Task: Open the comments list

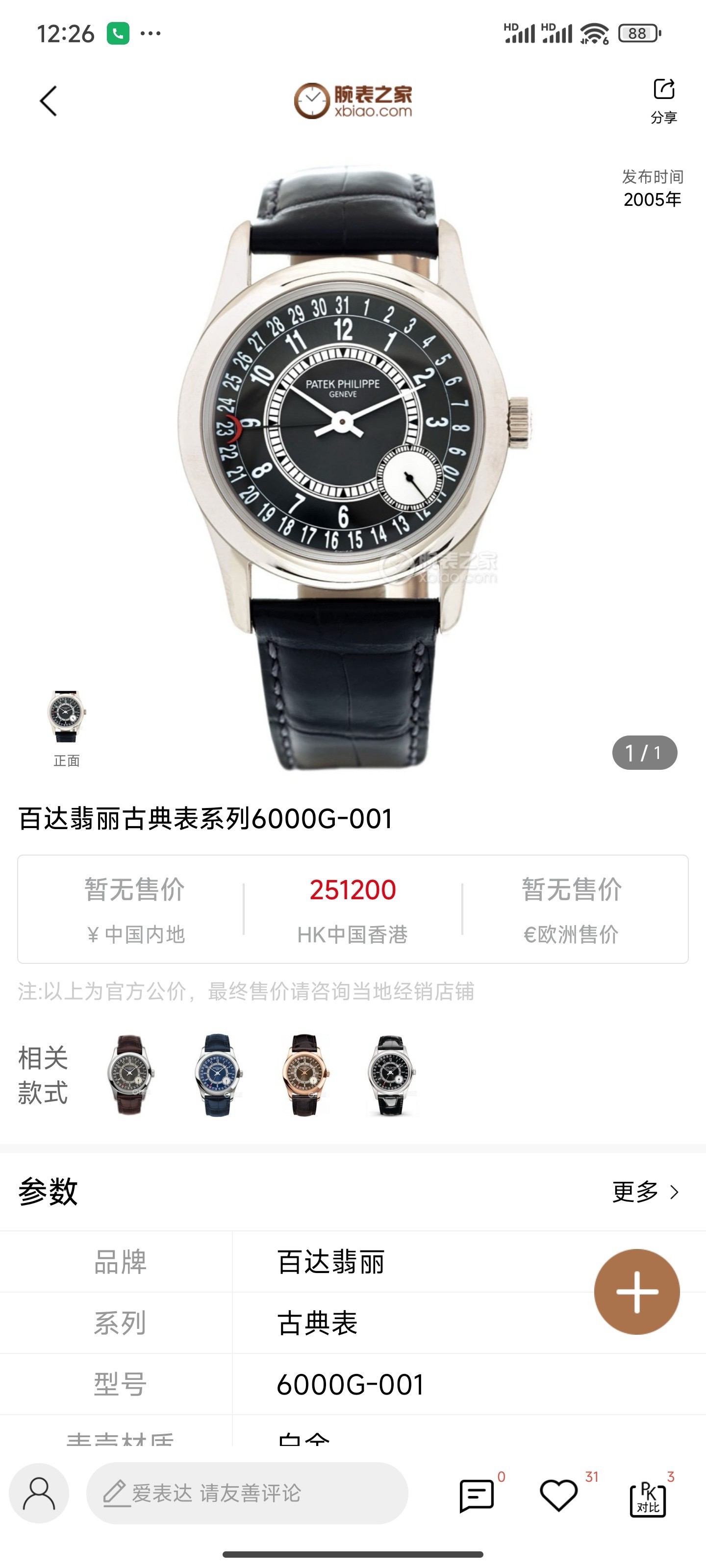Action: coord(477,1495)
